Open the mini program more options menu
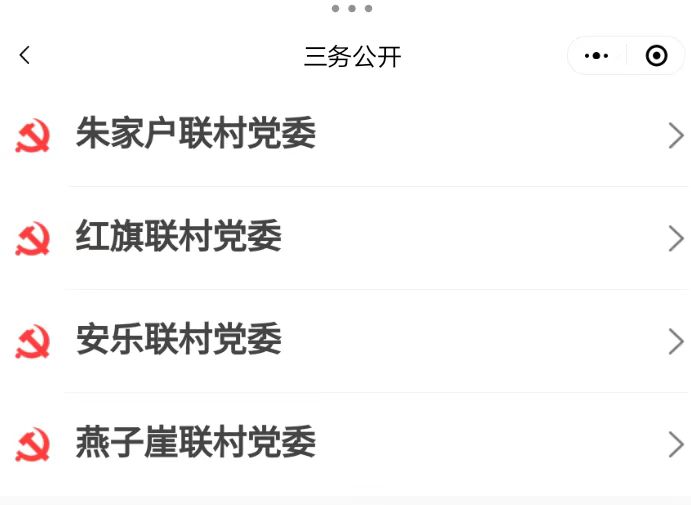This screenshot has height=505, width=691. (596, 56)
